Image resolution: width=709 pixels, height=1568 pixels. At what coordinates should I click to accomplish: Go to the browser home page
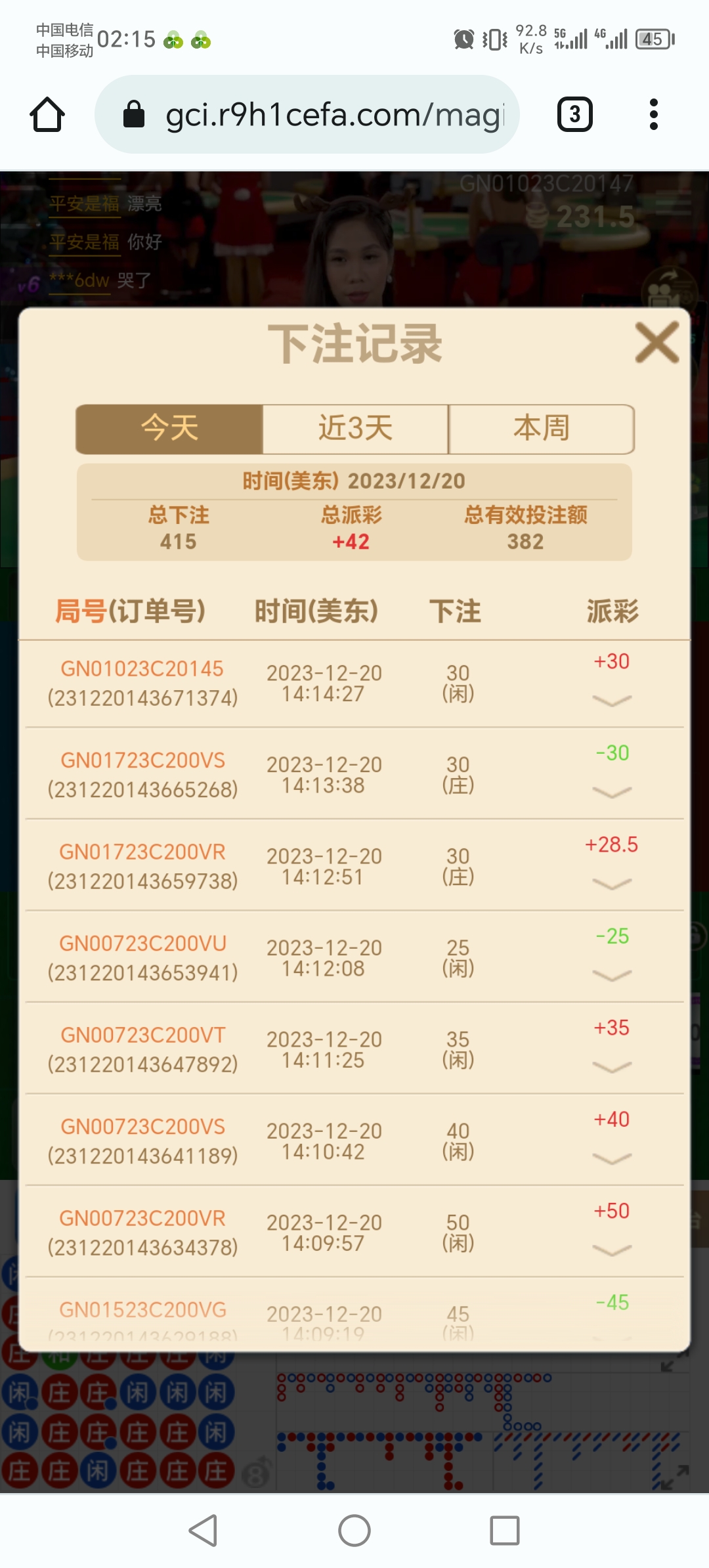[47, 114]
